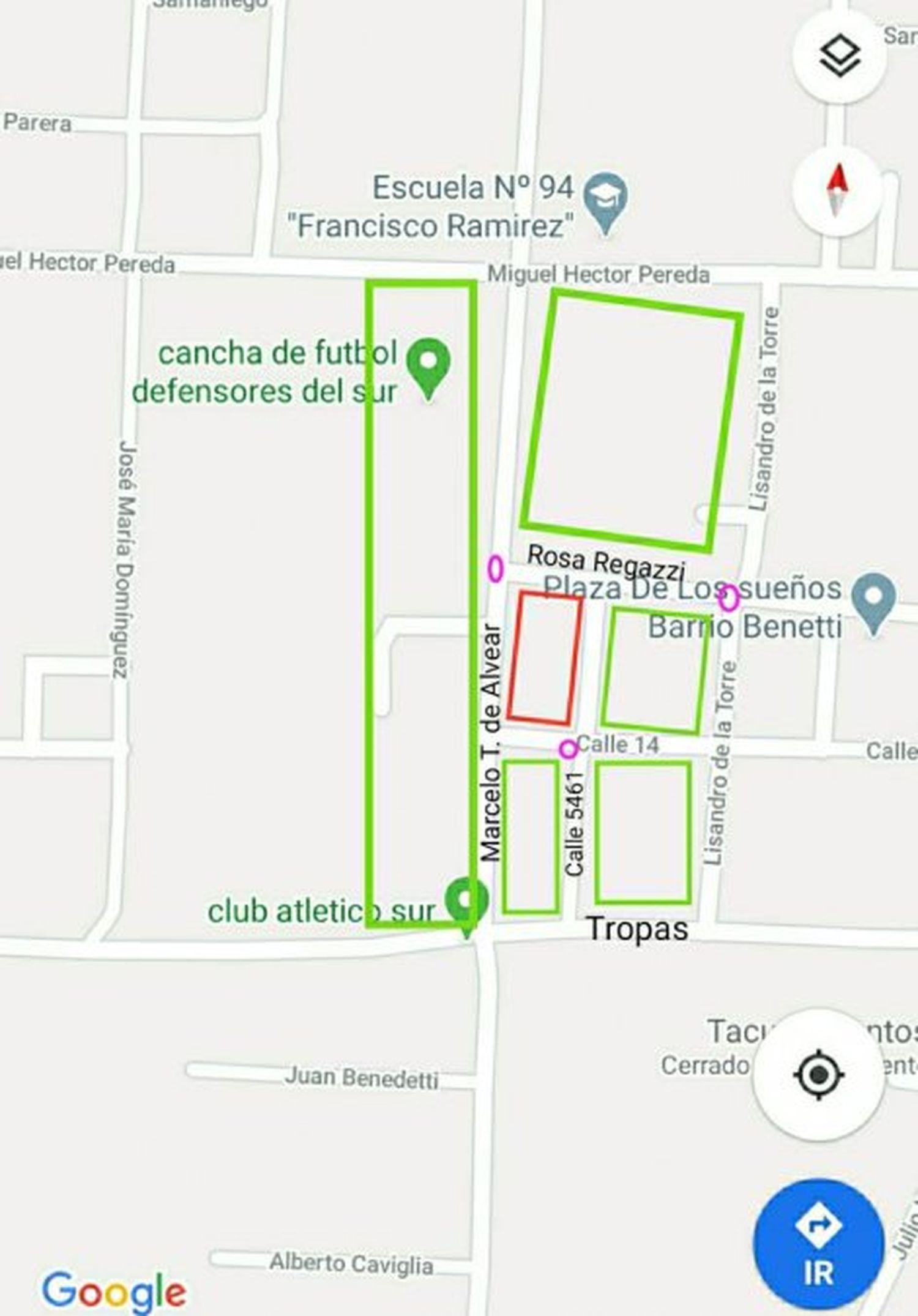Screen dimensions: 918x1316
Task: Open the map layers selector
Action: [x=839, y=56]
